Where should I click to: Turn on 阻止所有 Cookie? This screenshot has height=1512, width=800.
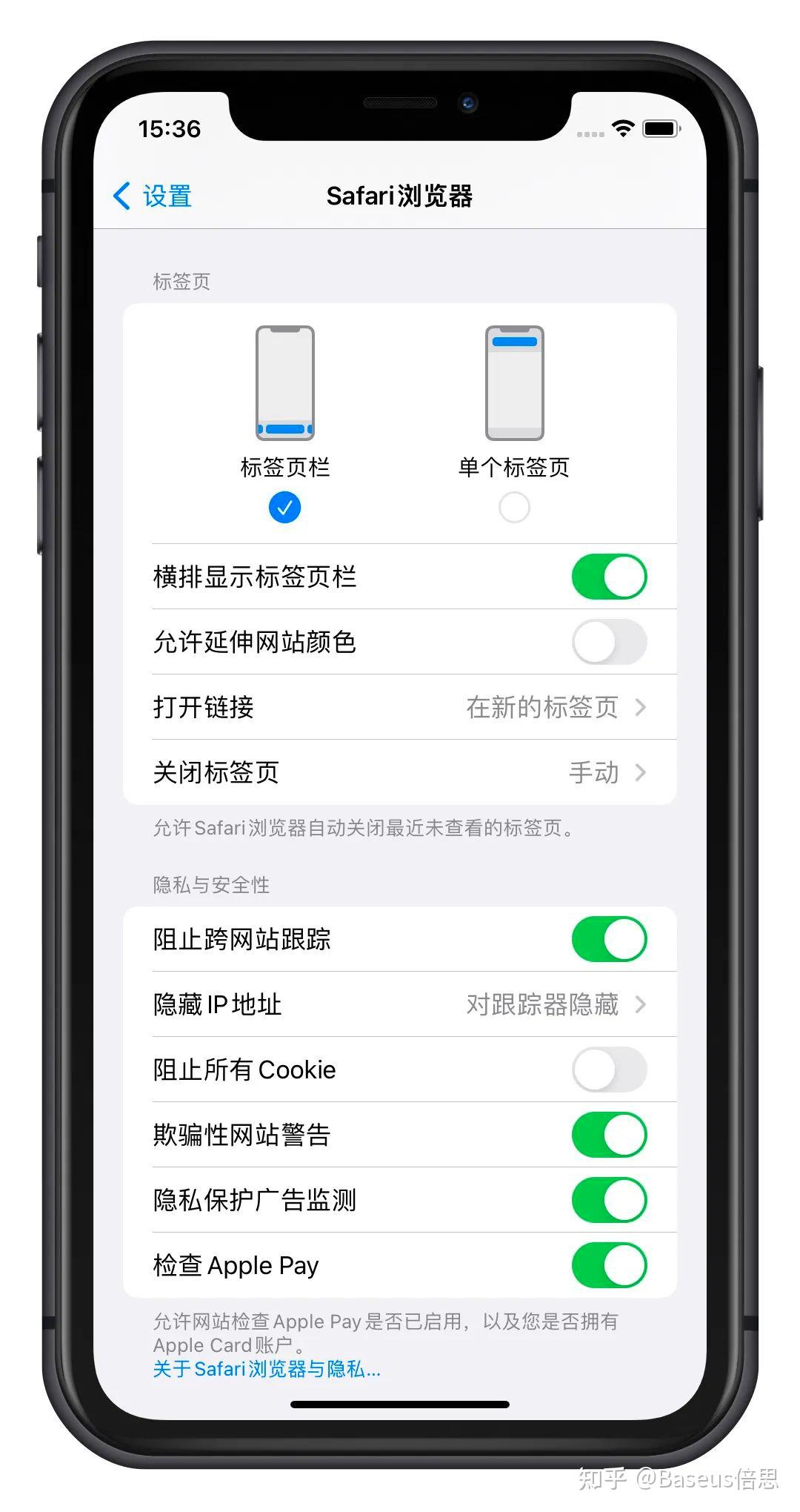[609, 1070]
